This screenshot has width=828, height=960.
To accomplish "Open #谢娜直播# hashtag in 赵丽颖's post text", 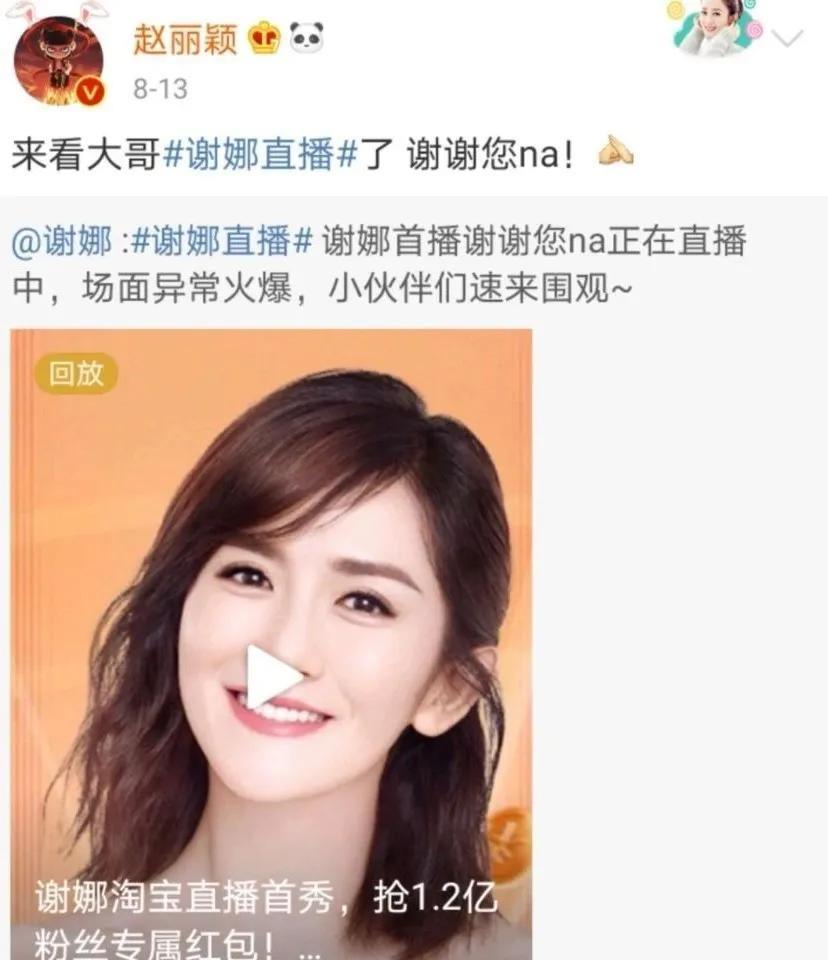I will click(x=260, y=153).
